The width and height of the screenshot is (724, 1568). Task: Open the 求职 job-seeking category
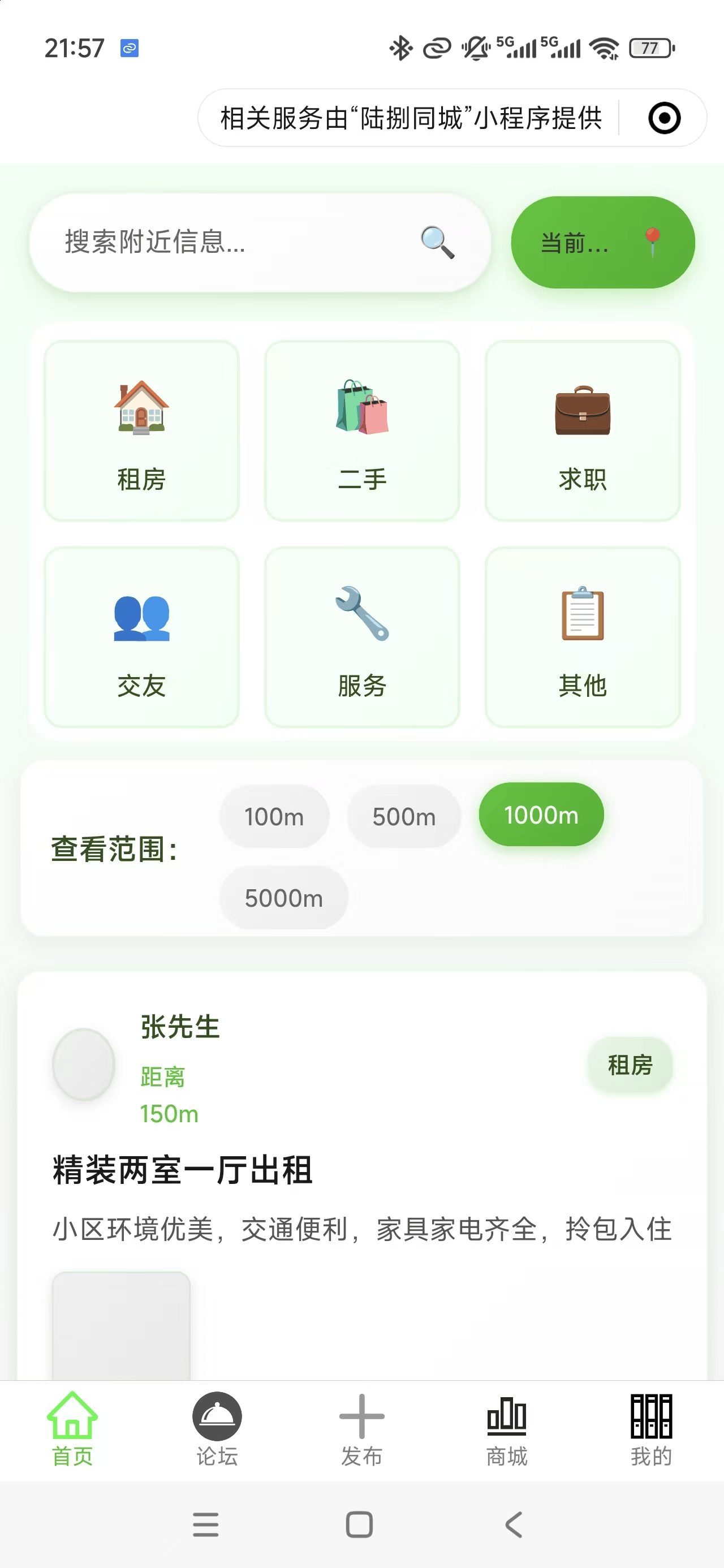(x=582, y=431)
